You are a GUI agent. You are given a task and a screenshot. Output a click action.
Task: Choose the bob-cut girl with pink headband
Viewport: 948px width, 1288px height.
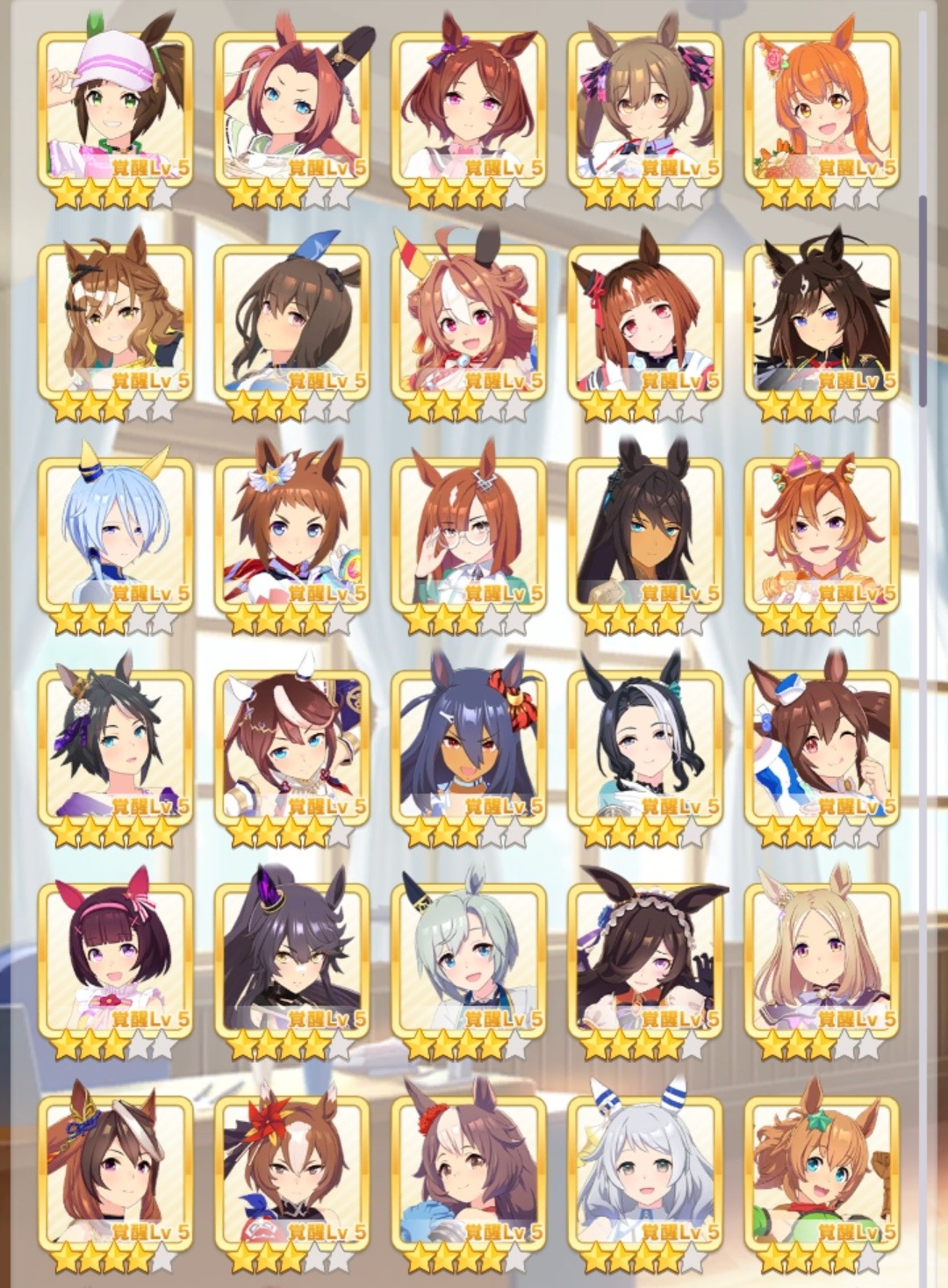click(115, 959)
